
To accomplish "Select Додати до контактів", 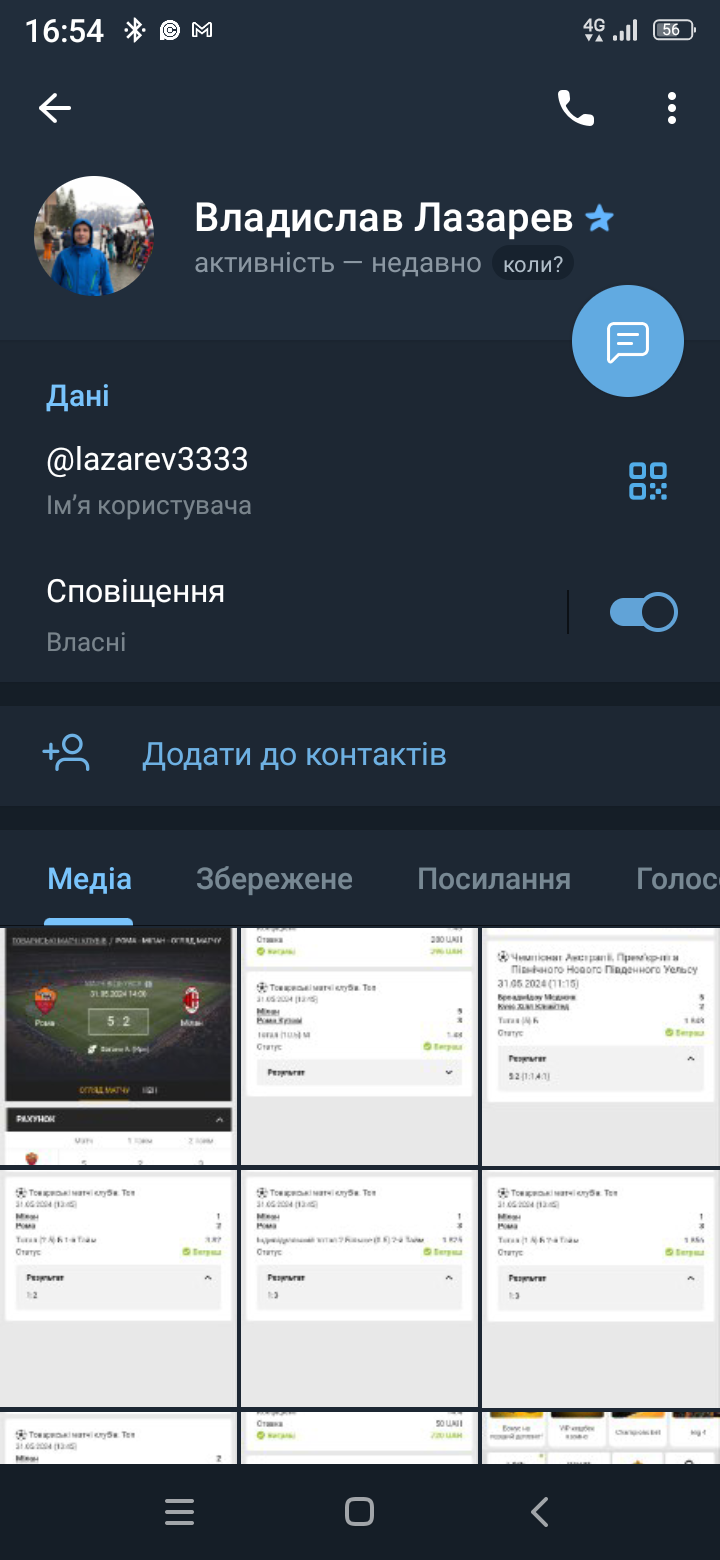I will pyautogui.click(x=360, y=755).
